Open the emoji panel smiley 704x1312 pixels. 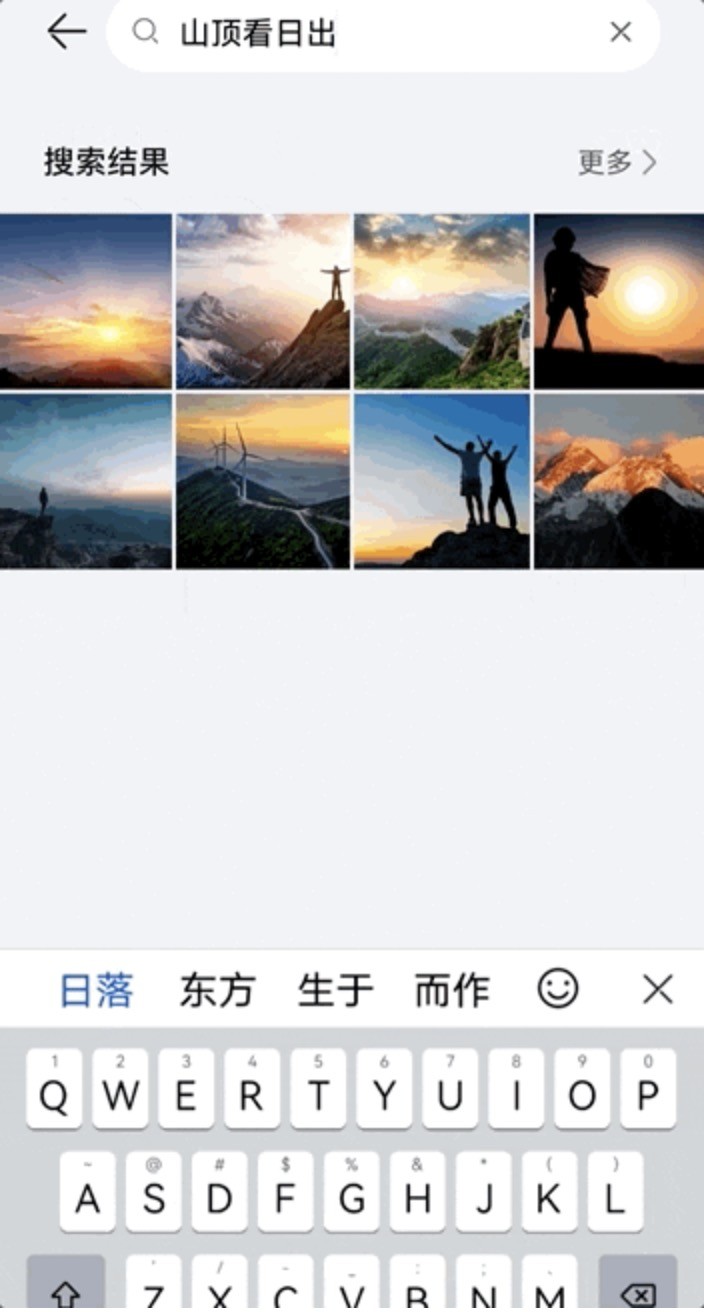coord(558,990)
